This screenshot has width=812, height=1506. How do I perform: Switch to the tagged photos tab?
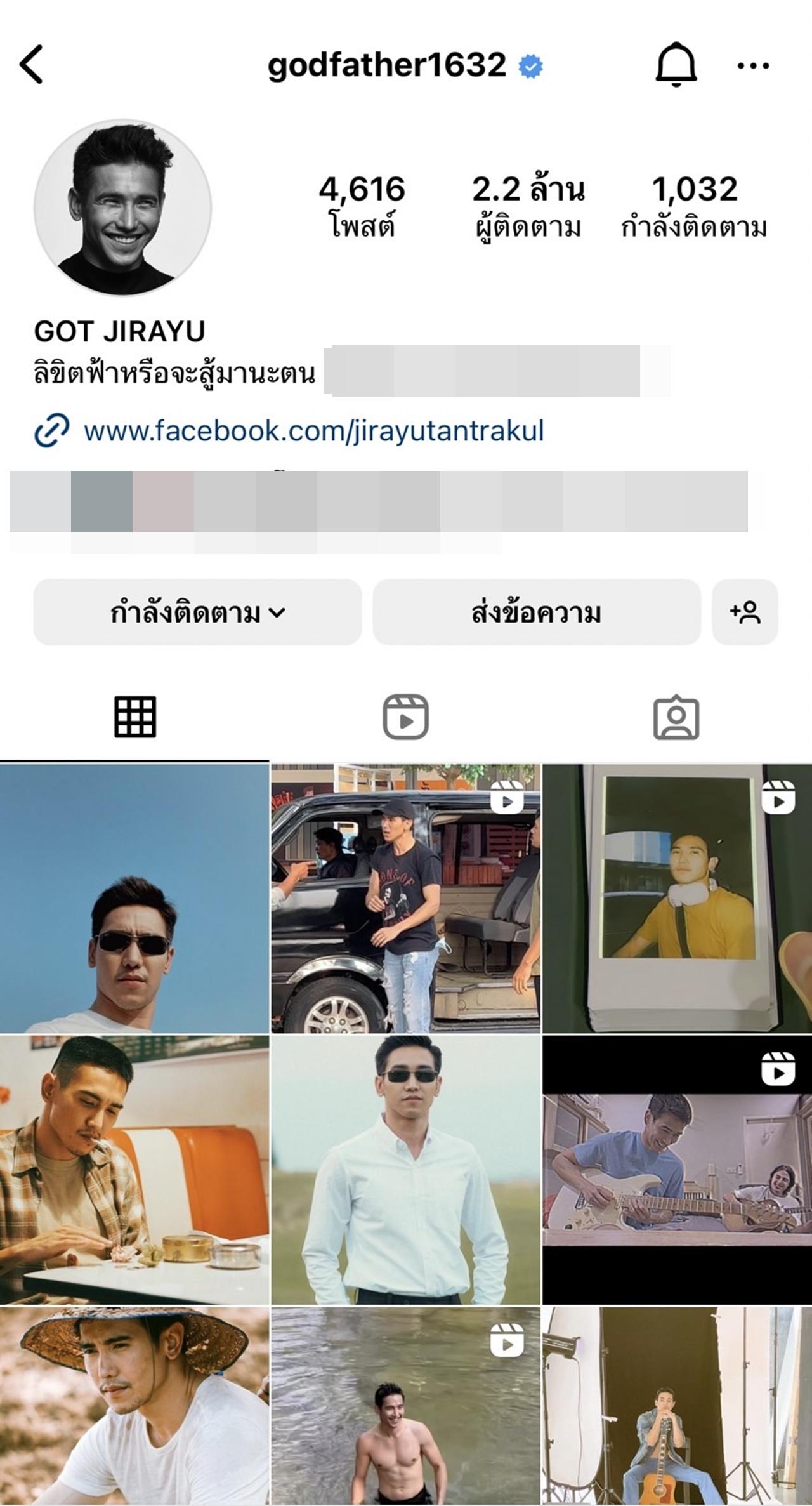click(676, 717)
